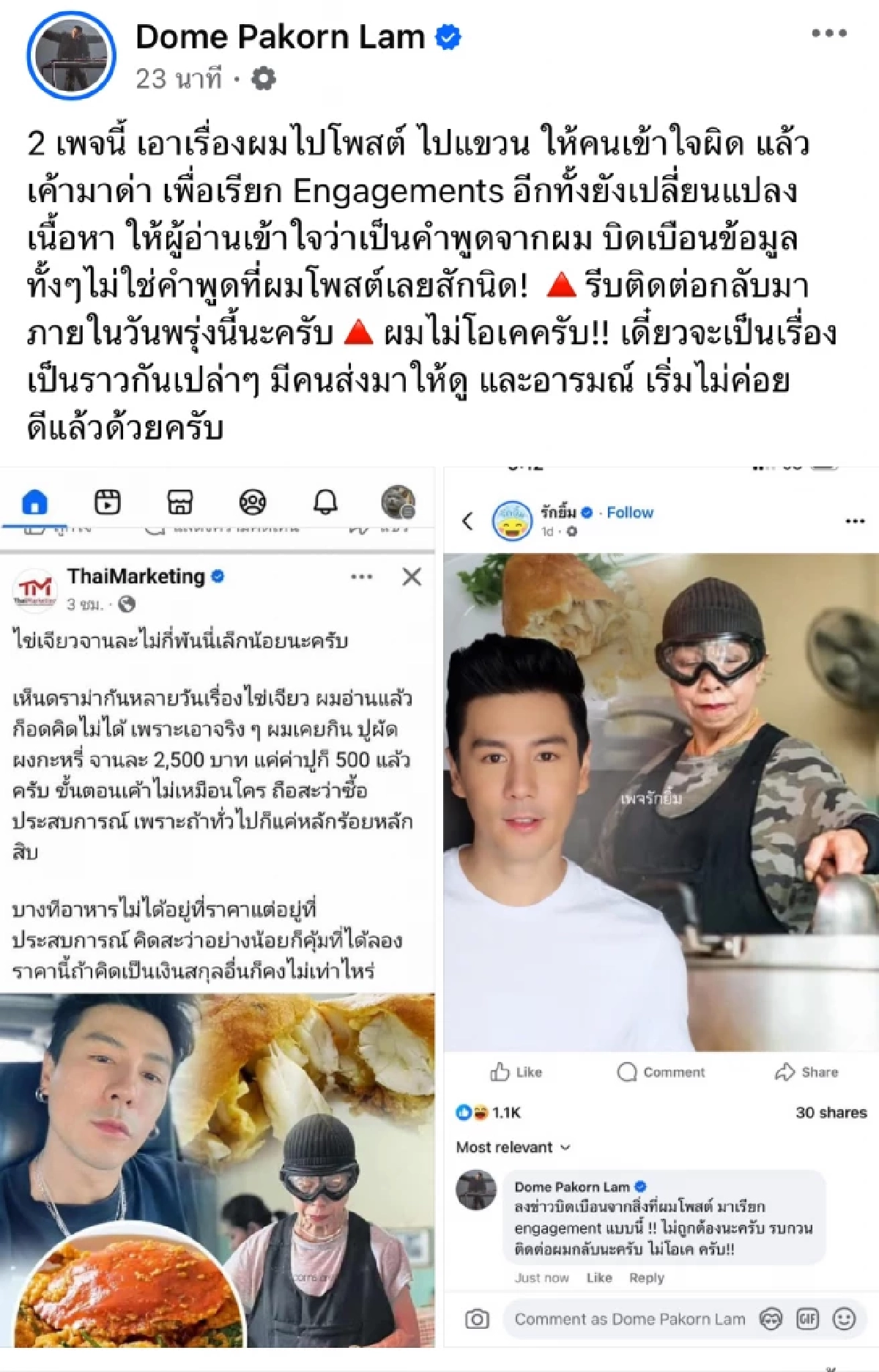
Task: Open the Dome Pakorn Lam profile name
Action: coord(280,37)
